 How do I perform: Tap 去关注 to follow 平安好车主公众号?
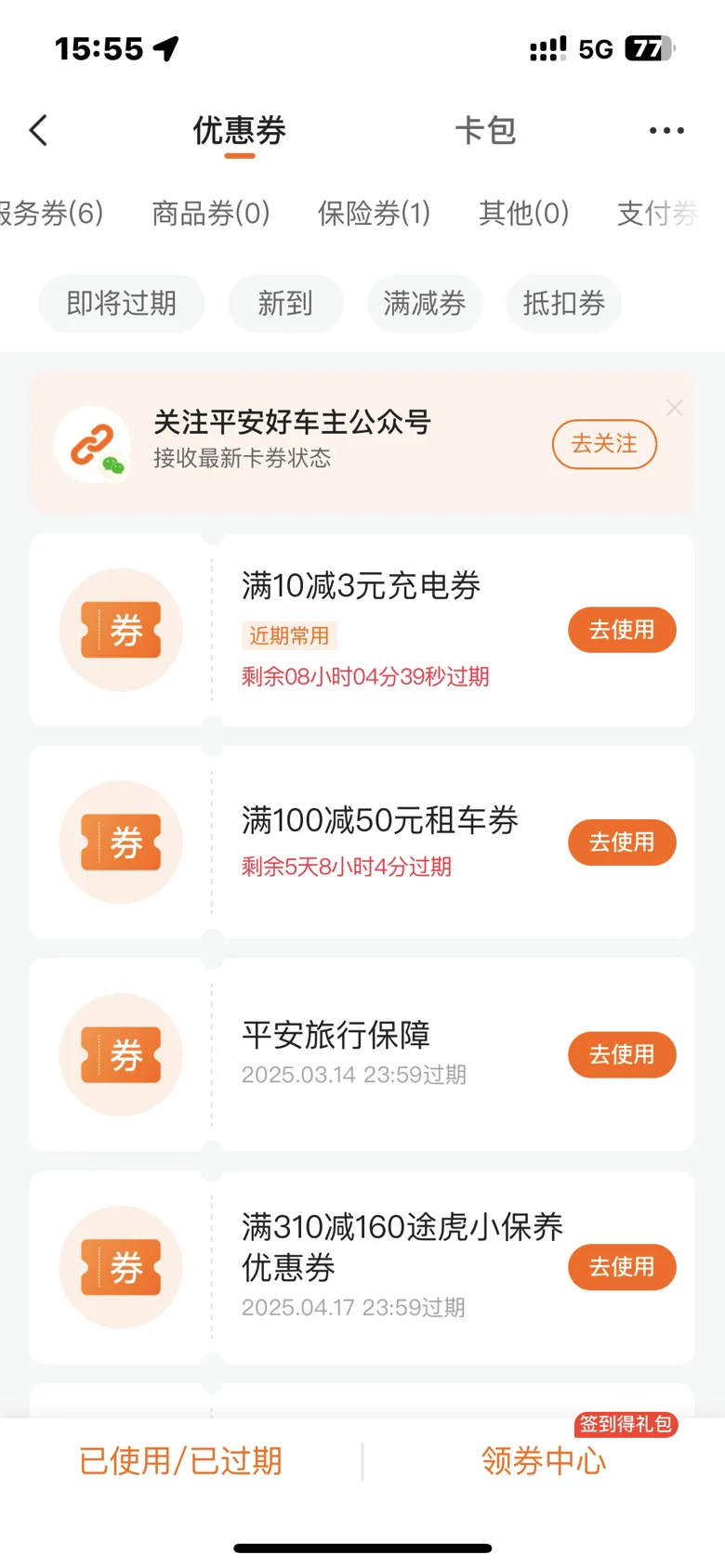pos(604,444)
